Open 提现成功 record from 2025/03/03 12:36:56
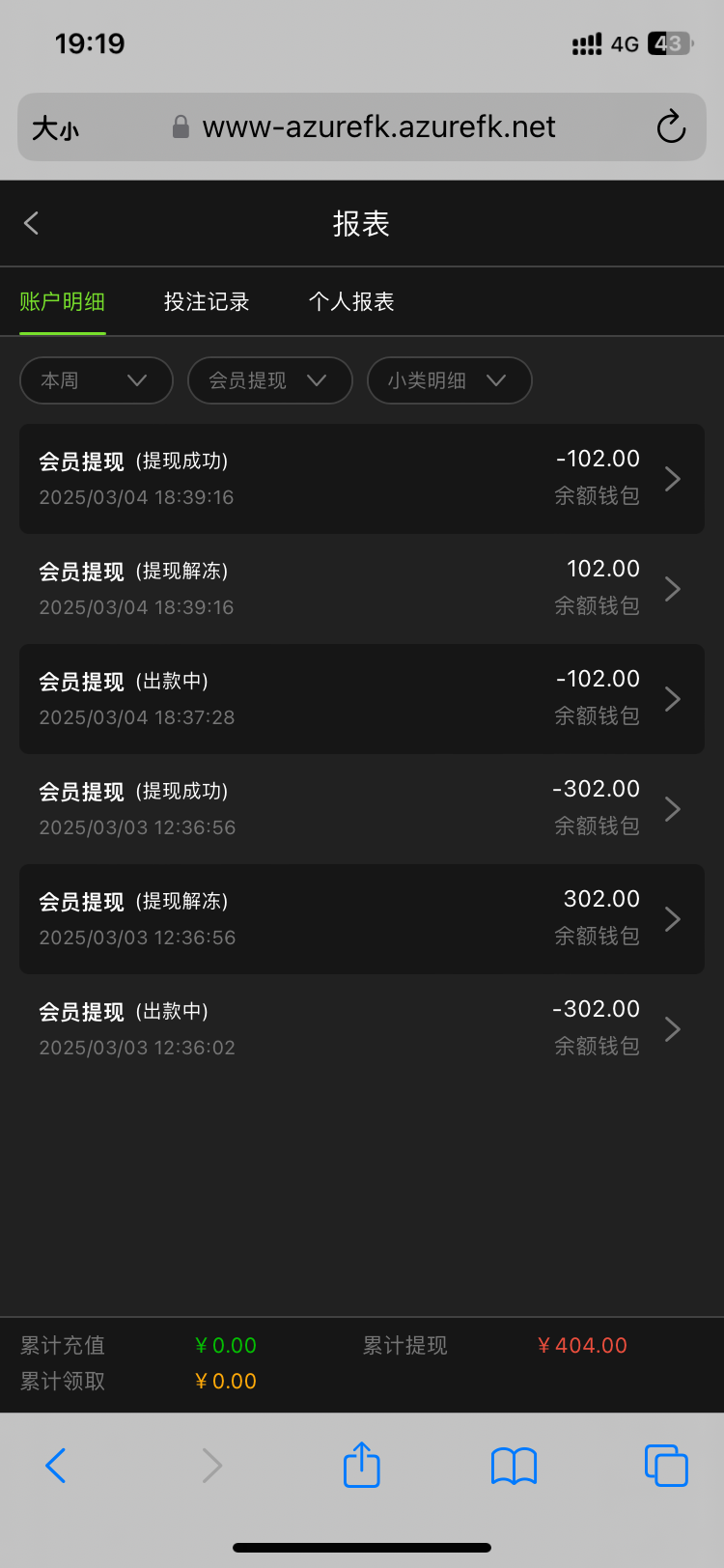Screen dimensions: 724x1568 [x=362, y=809]
